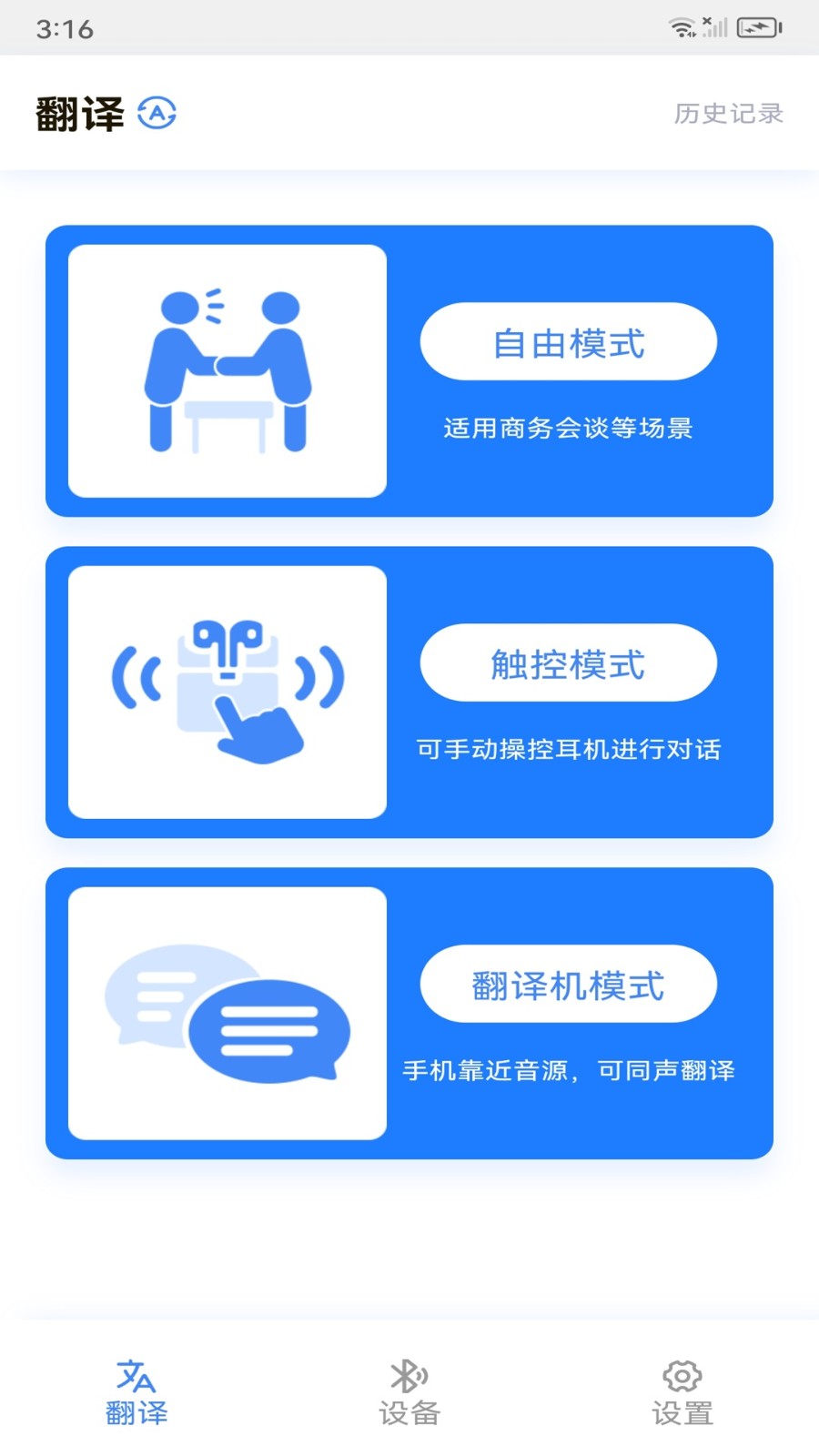Image resolution: width=819 pixels, height=1456 pixels.
Task: Go to the 设置 settings tab
Action: pyautogui.click(x=682, y=1392)
